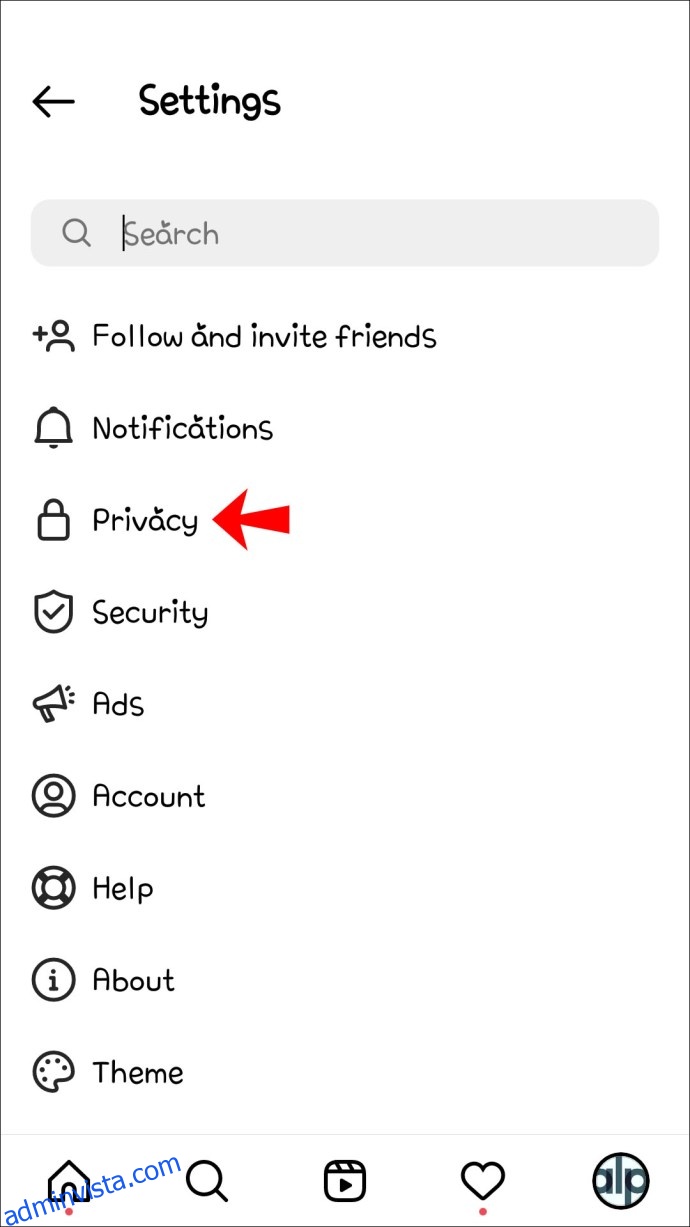Open the Privacy settings

345,520
